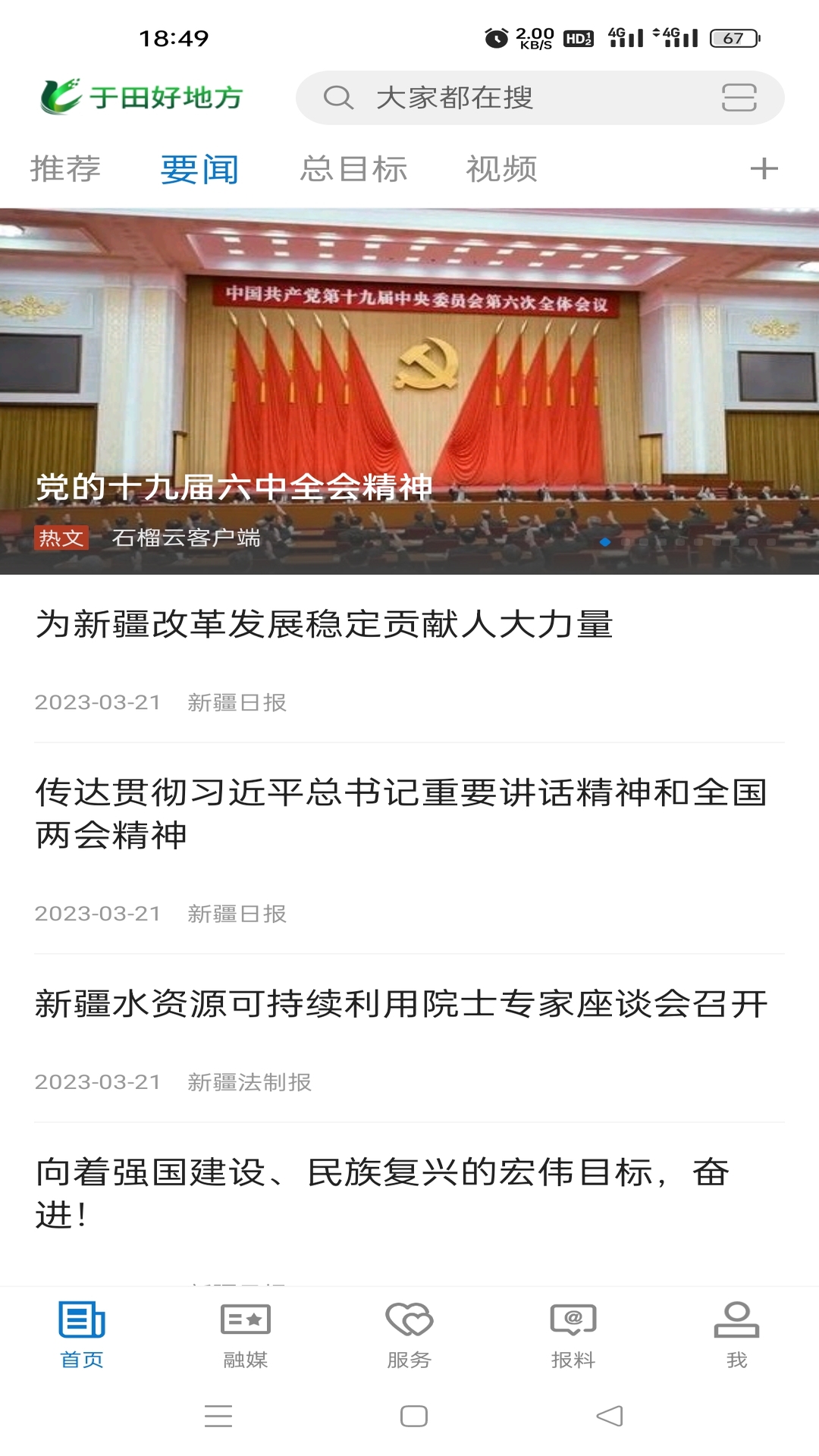
Task: Switch to the 总目标 tab
Action: [353, 168]
